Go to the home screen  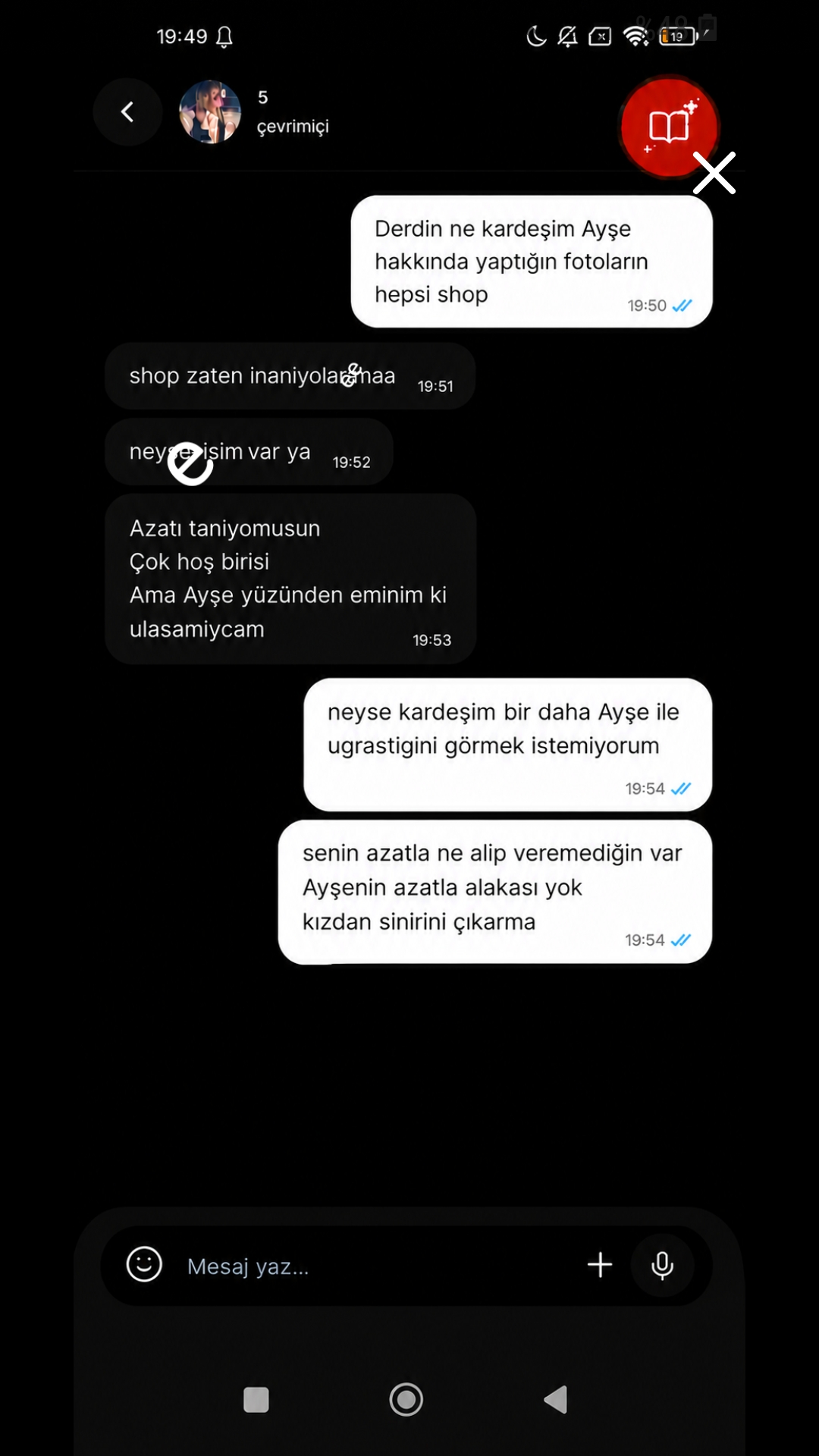point(406,1399)
